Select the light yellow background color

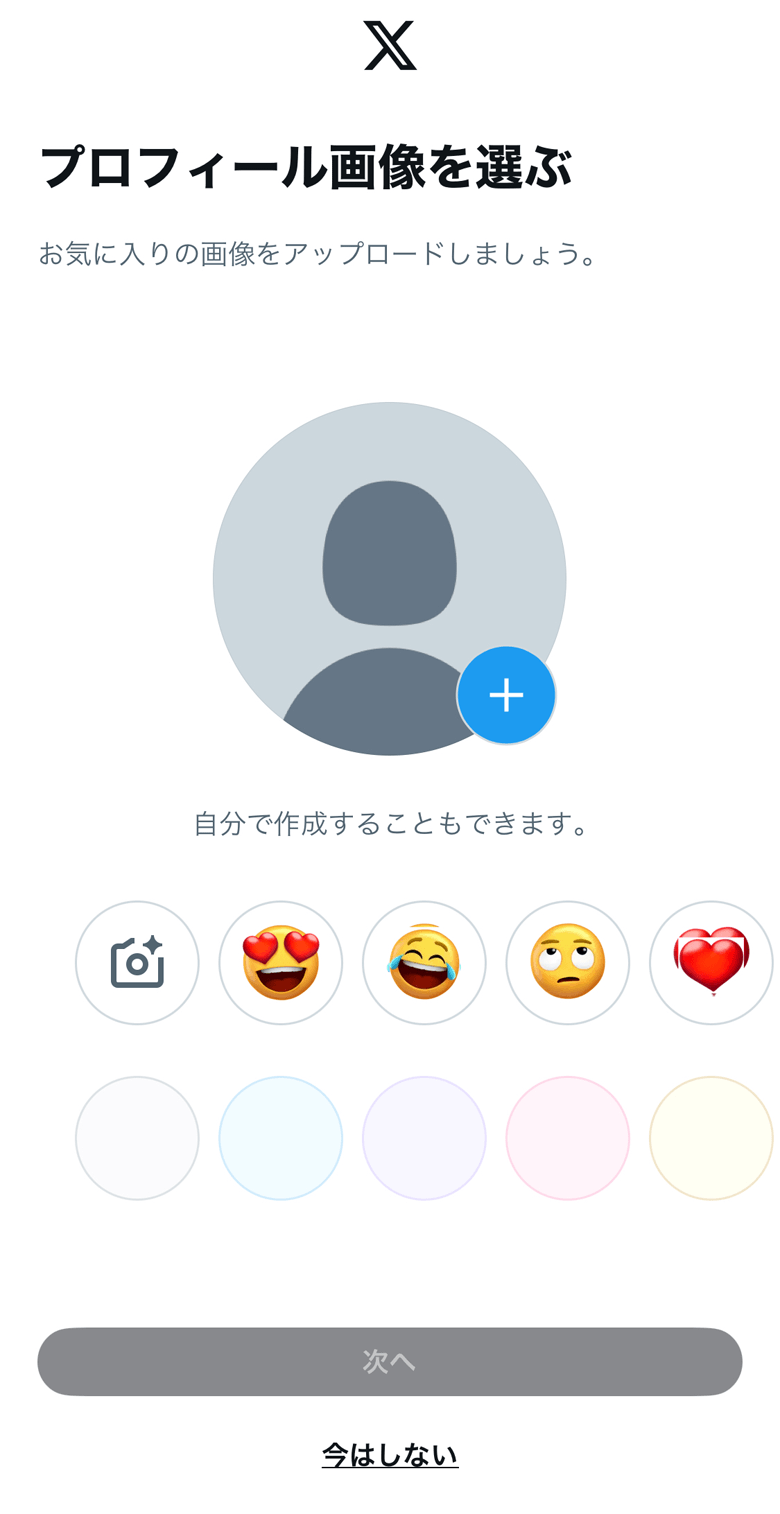pos(711,1138)
